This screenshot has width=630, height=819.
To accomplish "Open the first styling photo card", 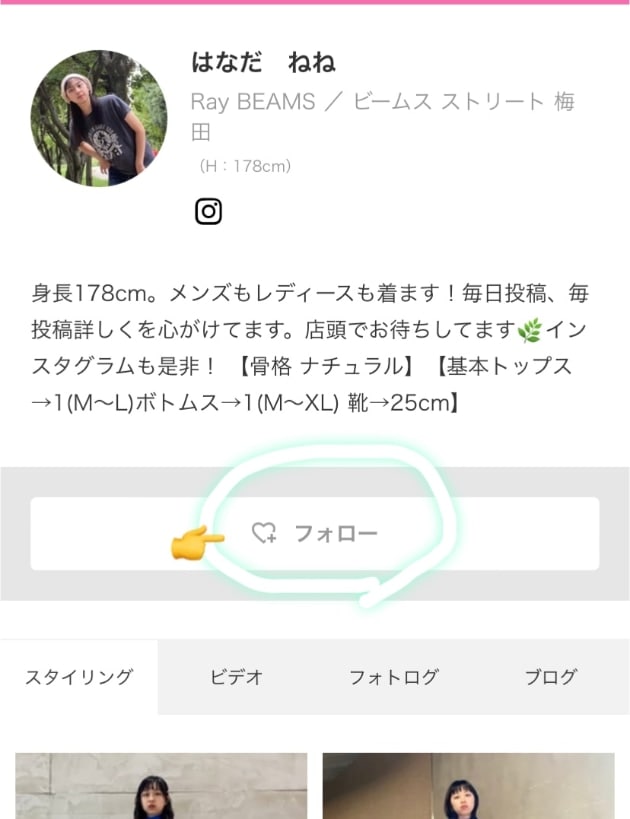I will [161, 786].
